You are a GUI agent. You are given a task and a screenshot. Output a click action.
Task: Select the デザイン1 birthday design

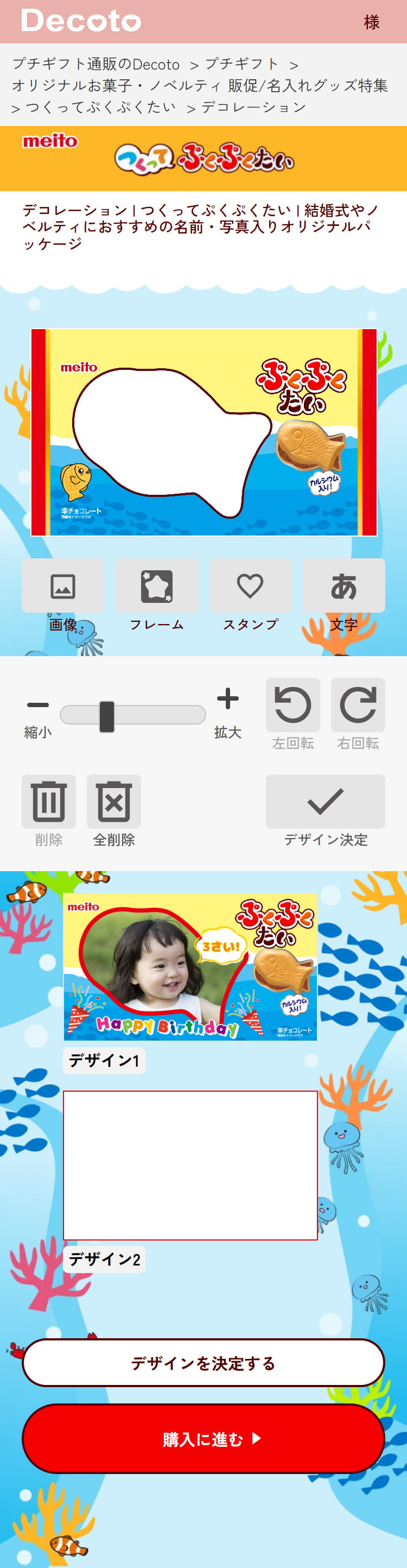point(190,967)
